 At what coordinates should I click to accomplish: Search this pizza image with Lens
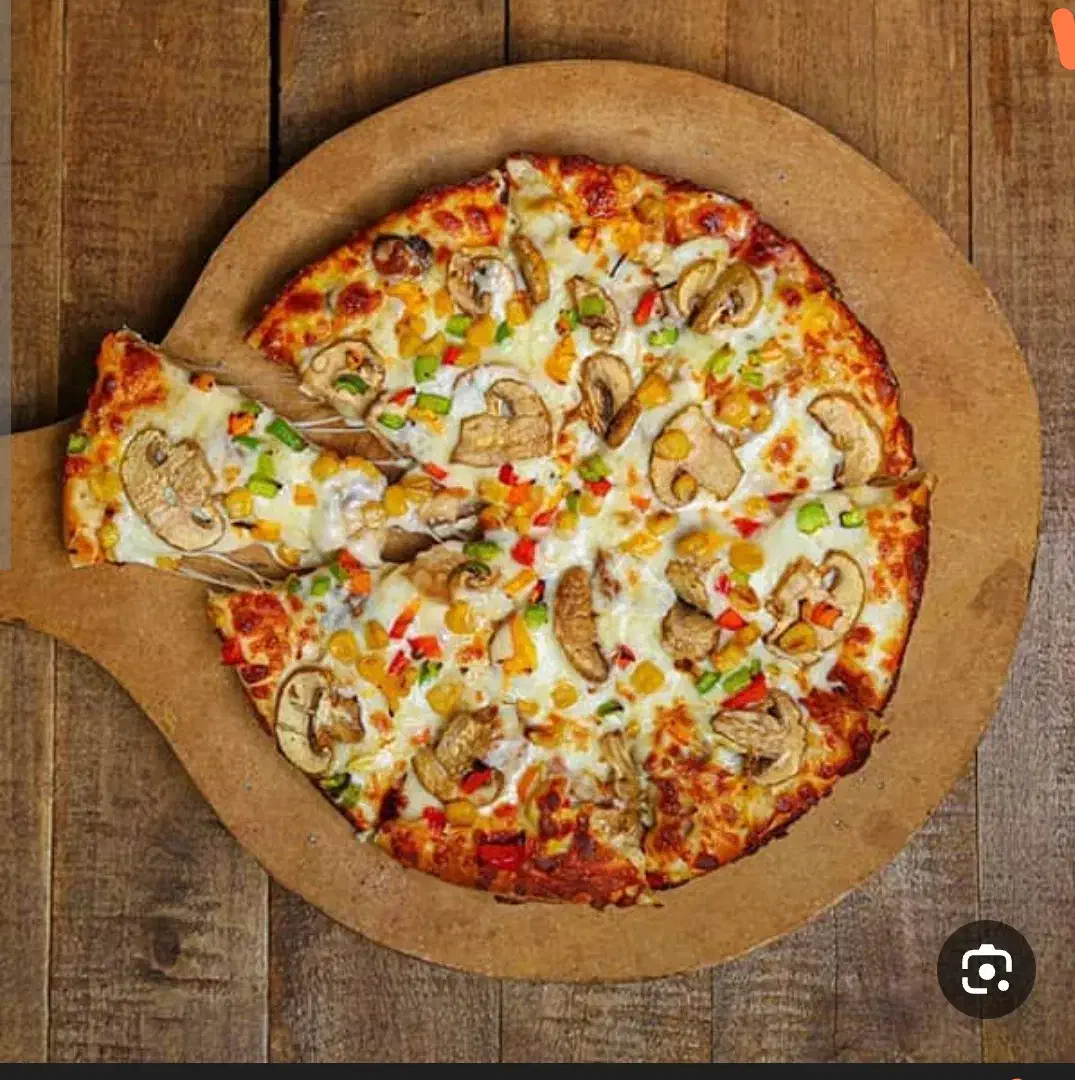click(986, 970)
